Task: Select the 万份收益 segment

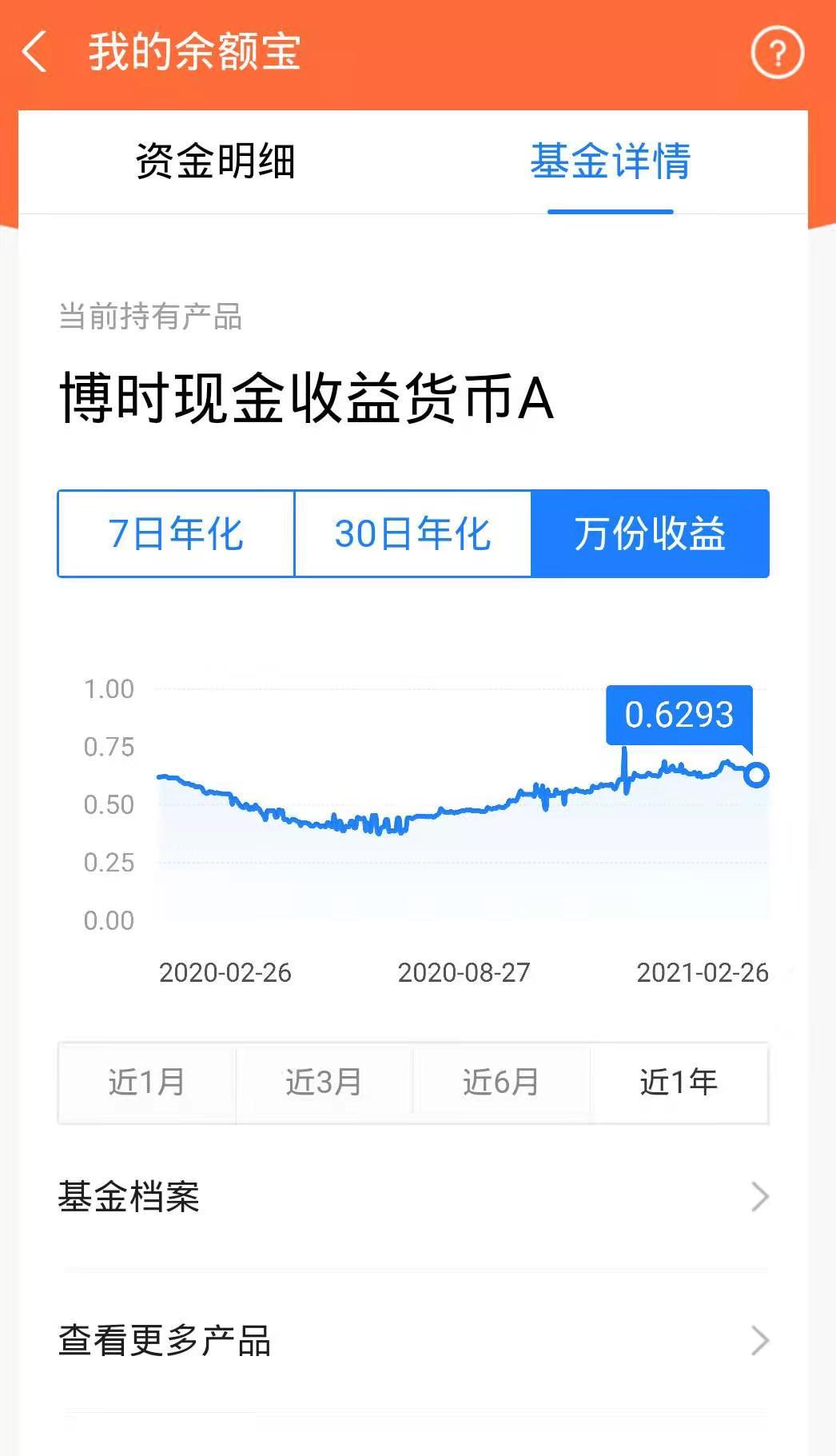Action: tap(650, 533)
